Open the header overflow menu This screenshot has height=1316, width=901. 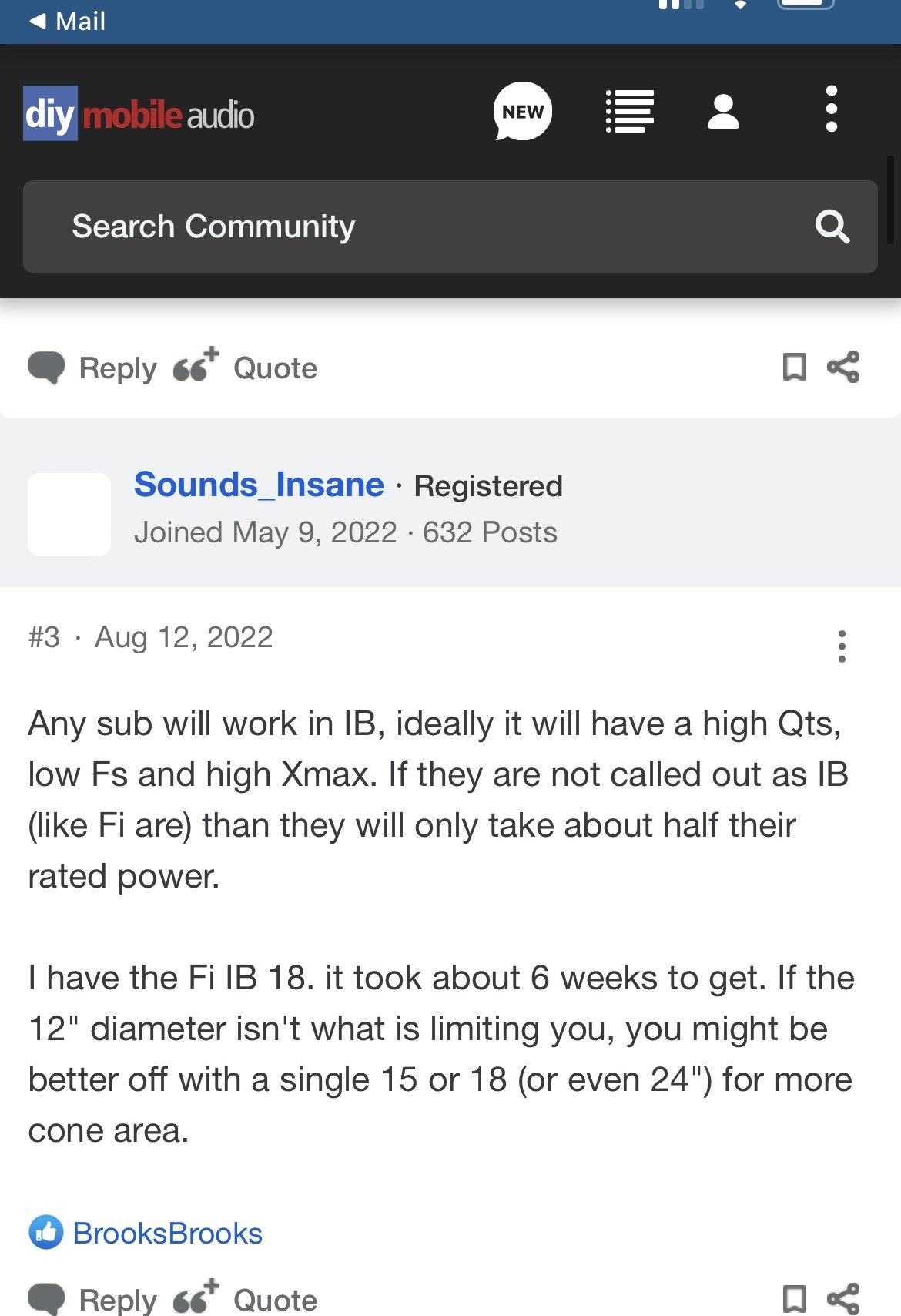831,109
